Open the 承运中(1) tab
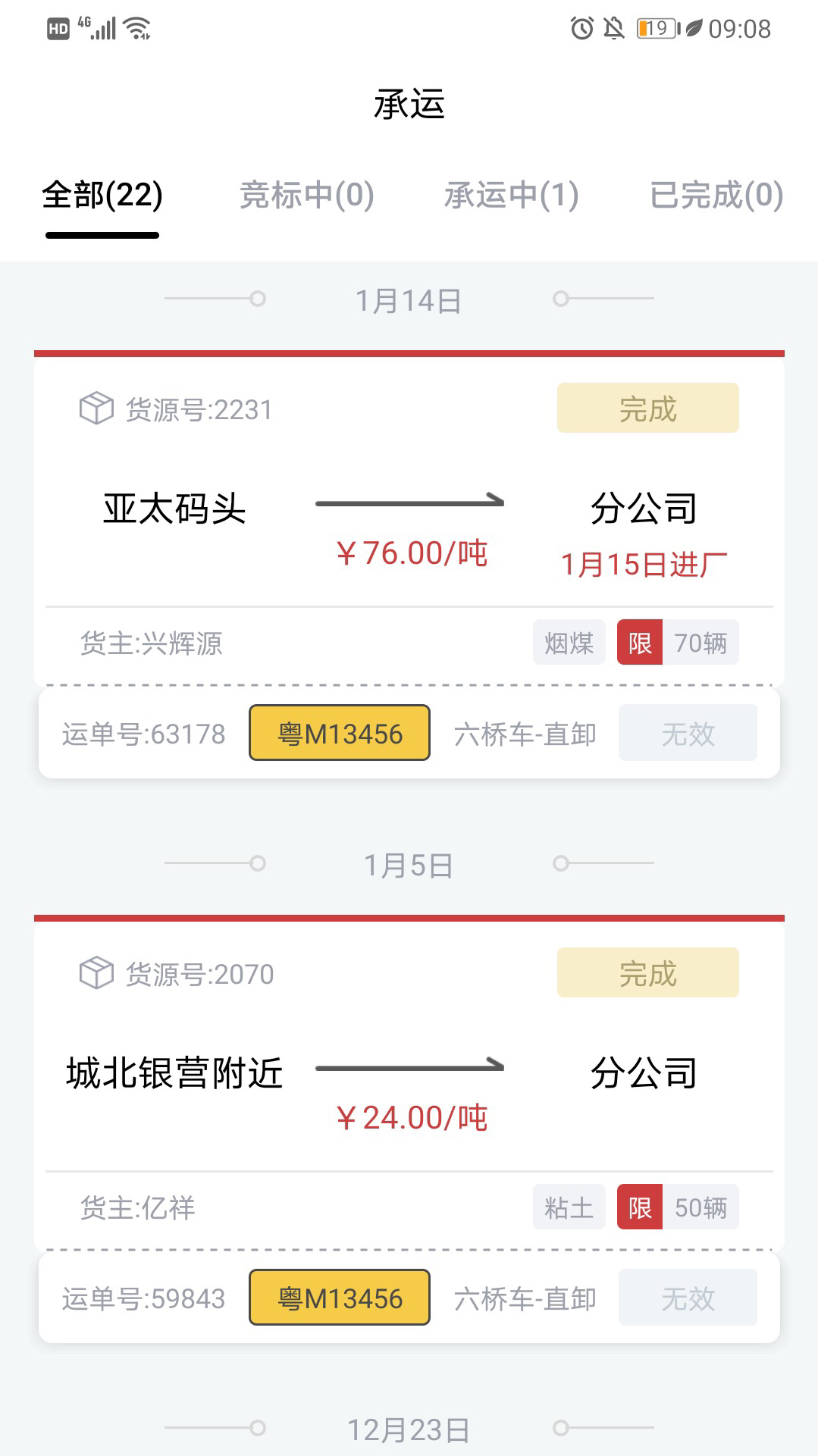 pyautogui.click(x=512, y=196)
